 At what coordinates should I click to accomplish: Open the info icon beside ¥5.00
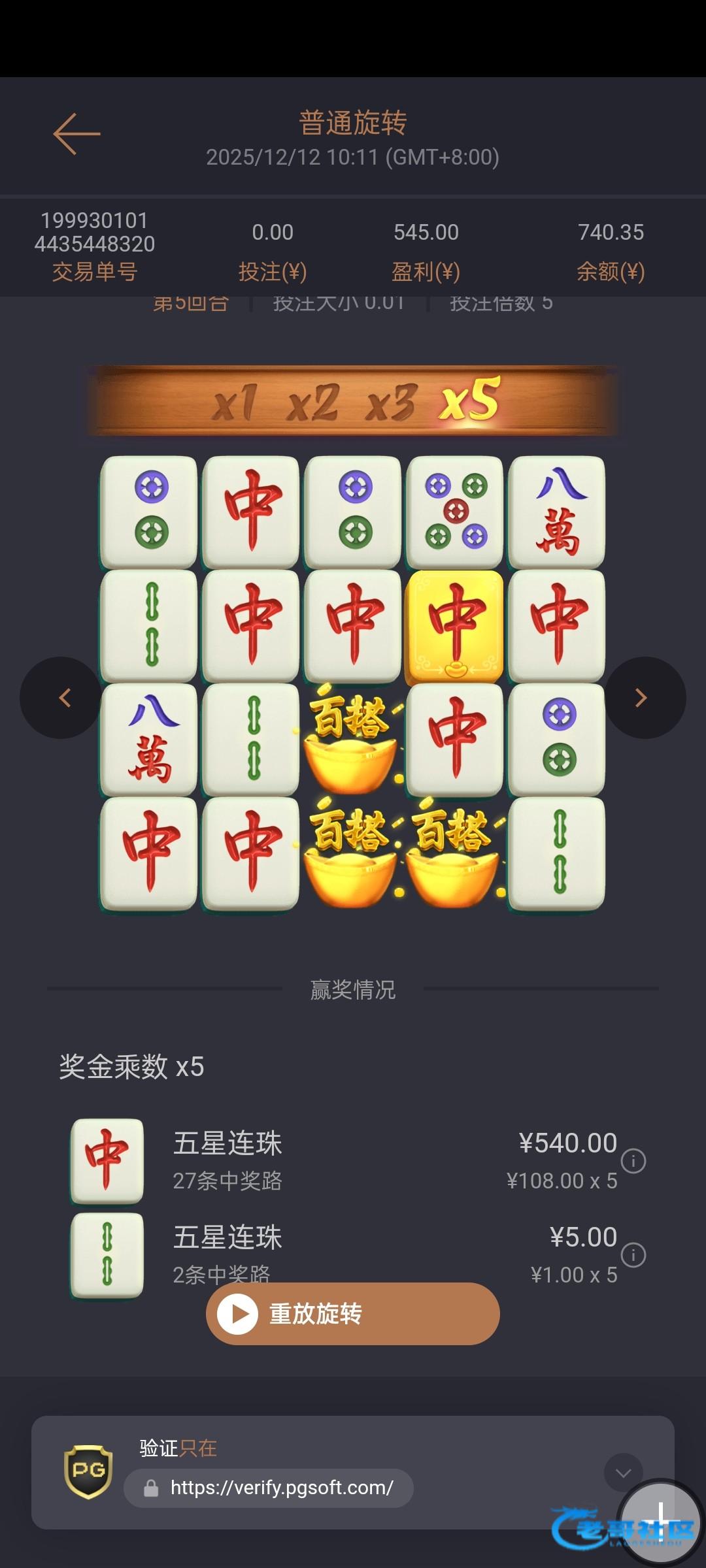coord(633,1255)
